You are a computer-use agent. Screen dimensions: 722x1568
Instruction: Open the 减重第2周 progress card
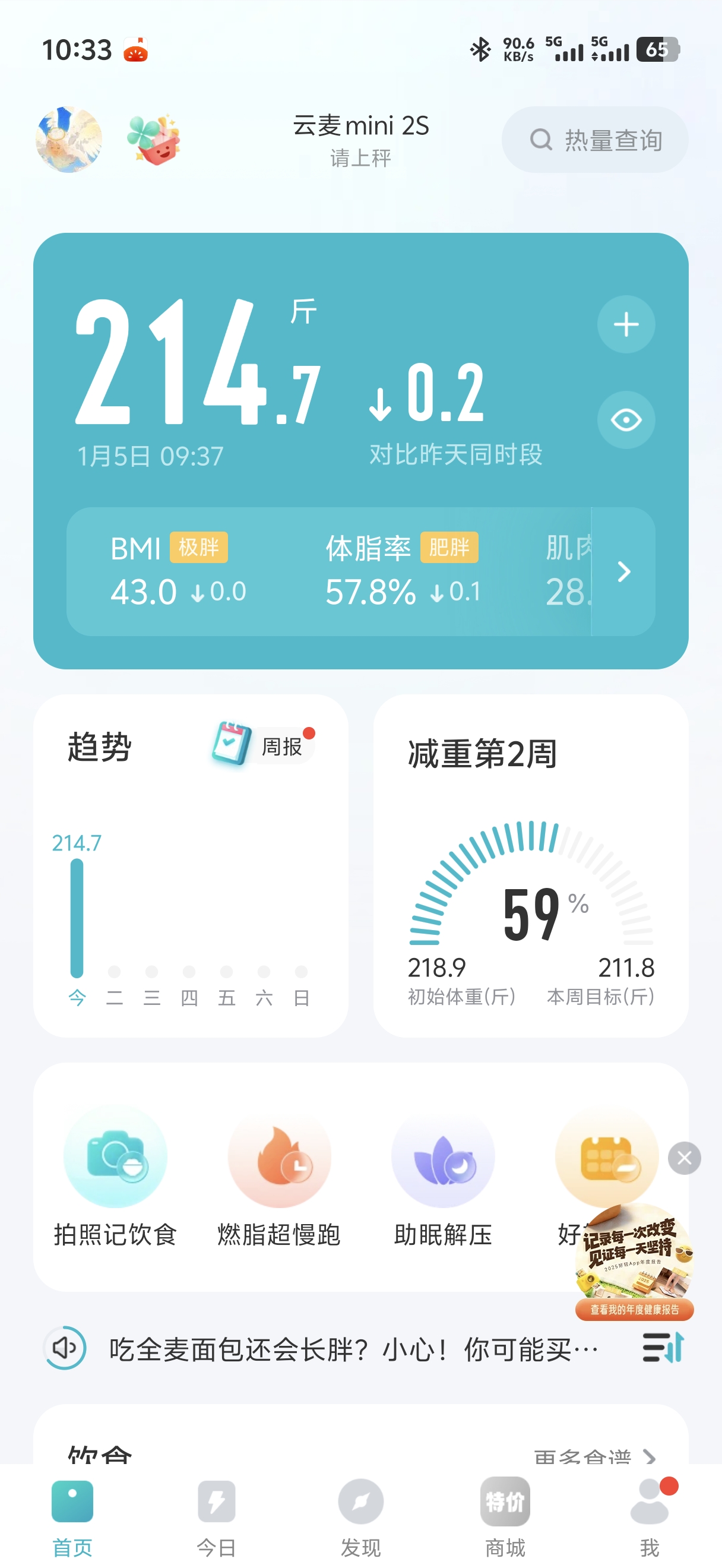tap(530, 865)
